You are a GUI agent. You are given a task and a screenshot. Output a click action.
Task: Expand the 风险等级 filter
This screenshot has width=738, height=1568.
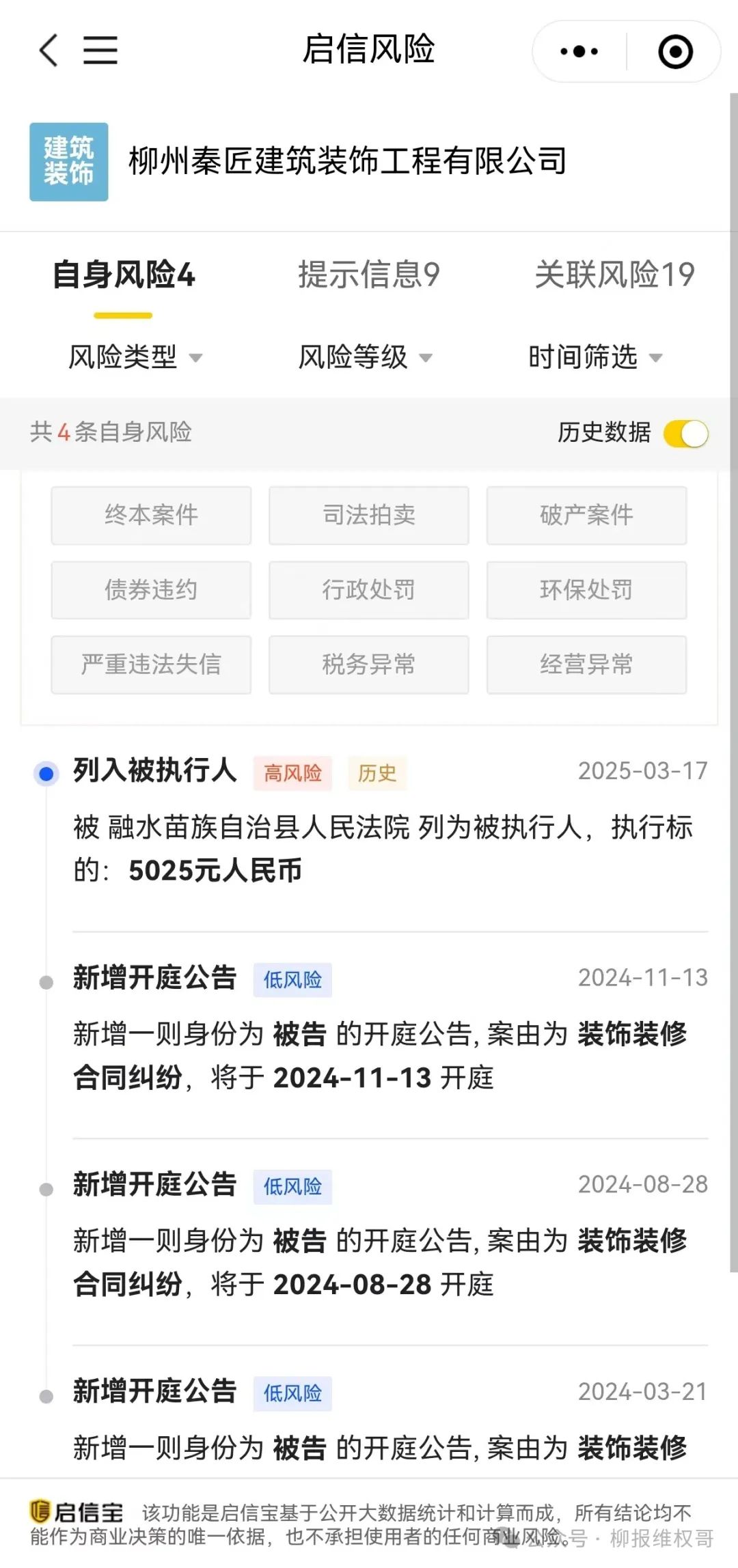pyautogui.click(x=365, y=357)
